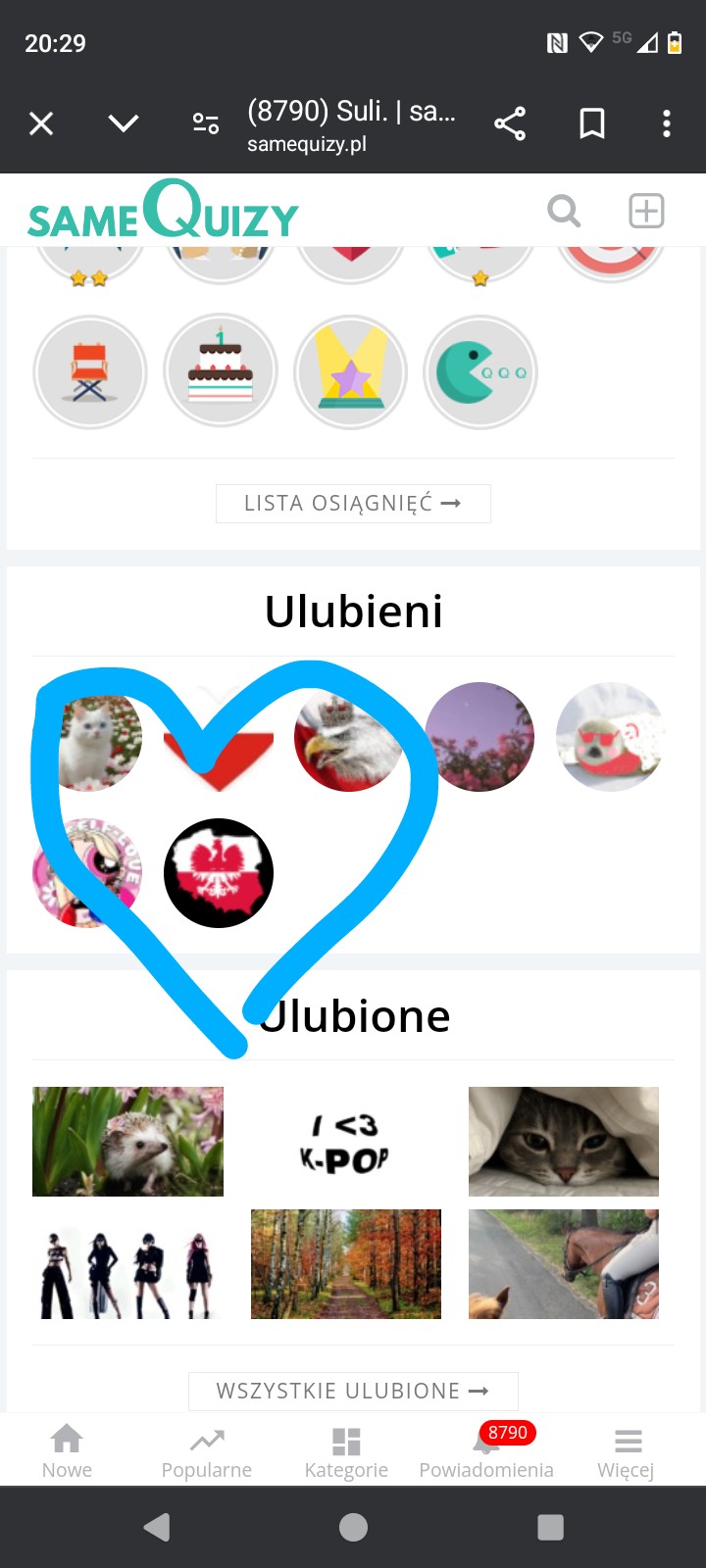Open the browser overflow menu
The image size is (706, 1568).
point(667,123)
